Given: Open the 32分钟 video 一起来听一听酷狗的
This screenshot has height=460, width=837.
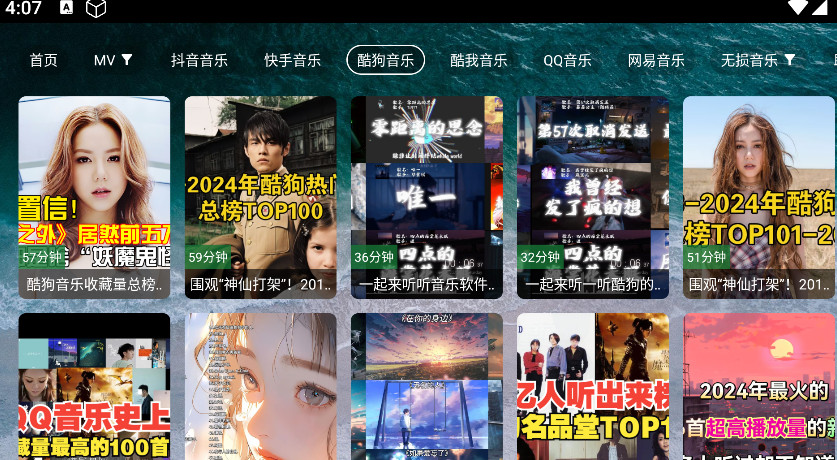Looking at the screenshot, I should coord(592,196).
